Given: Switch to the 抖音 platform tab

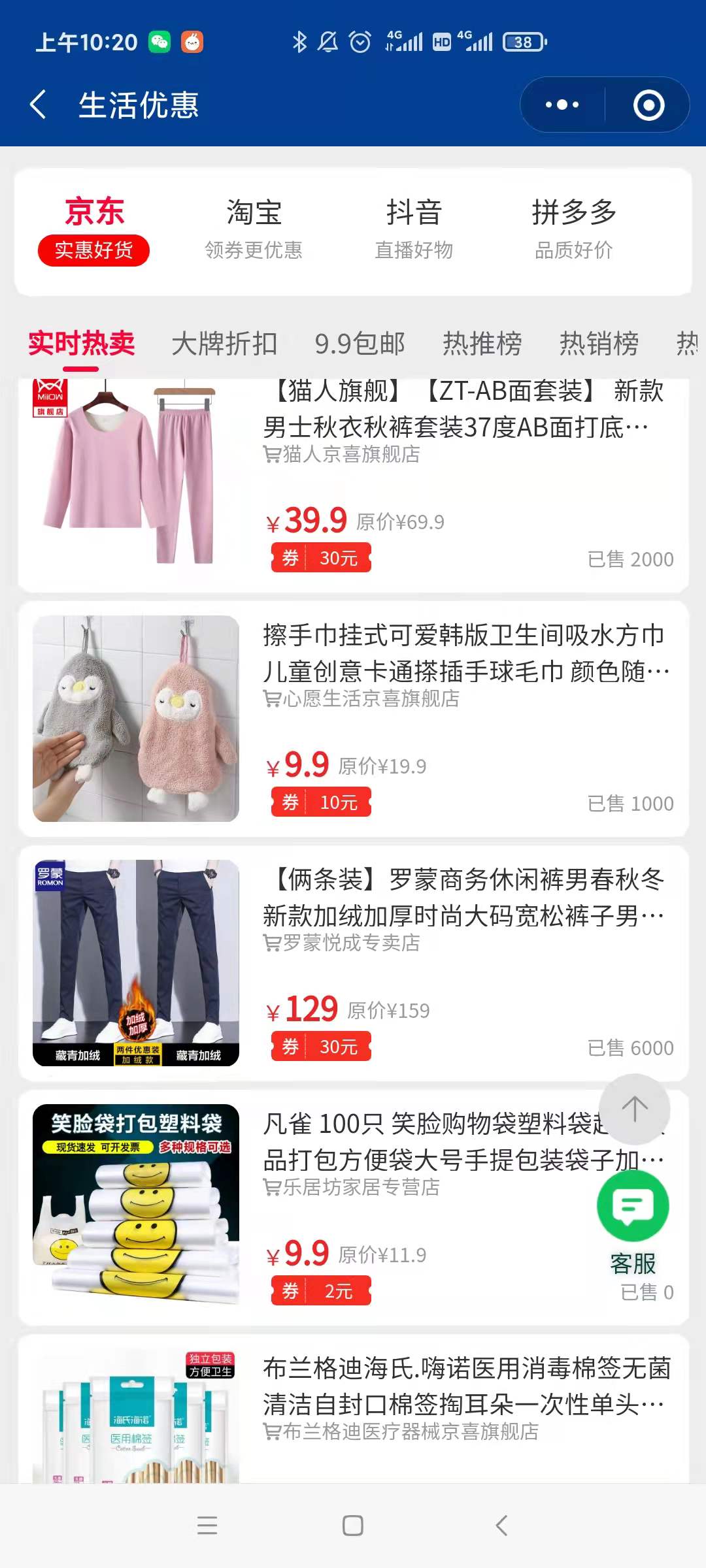Looking at the screenshot, I should tap(414, 229).
